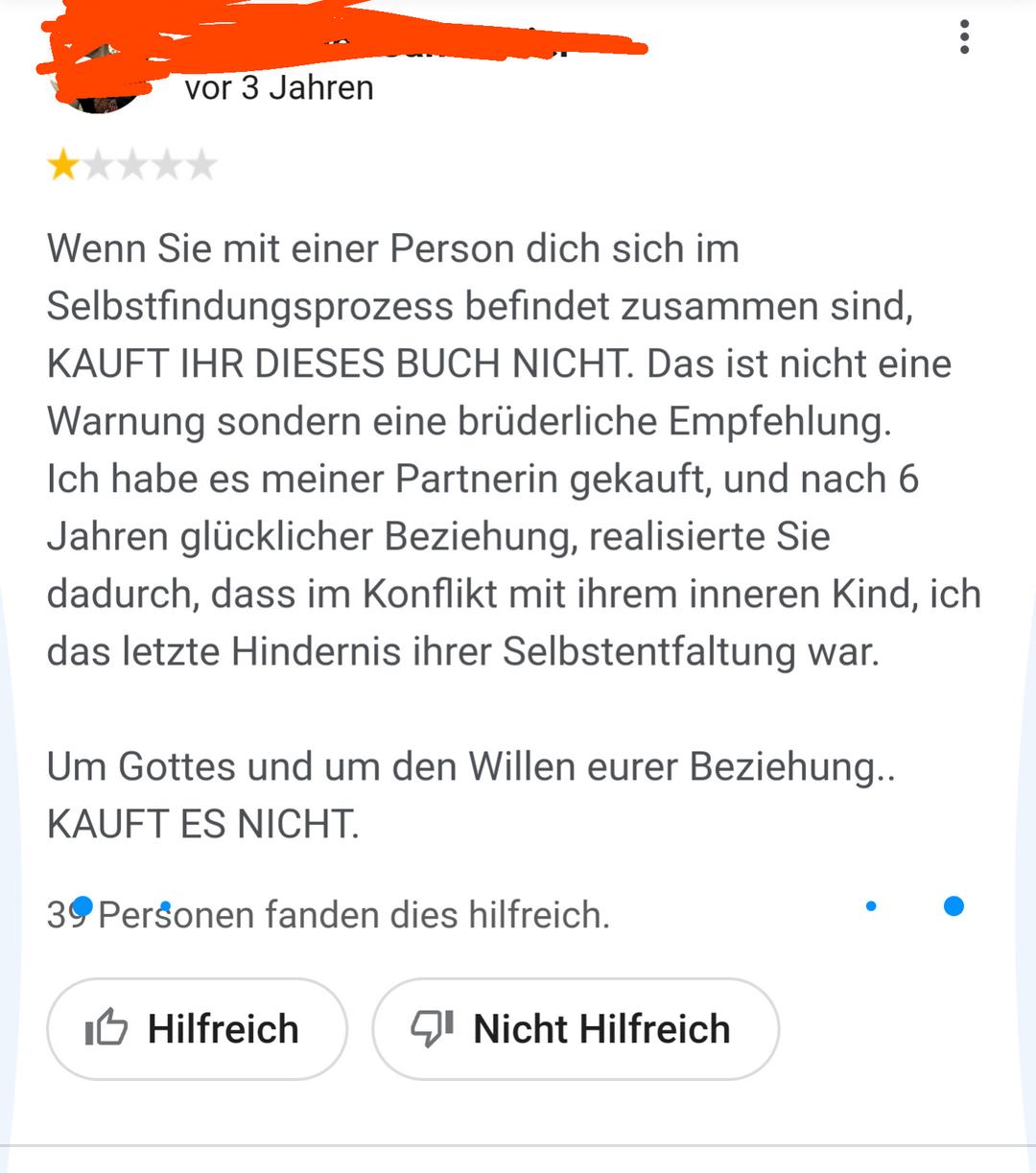Open the review's overflow menu
This screenshot has width=1036, height=1173.
point(964,37)
